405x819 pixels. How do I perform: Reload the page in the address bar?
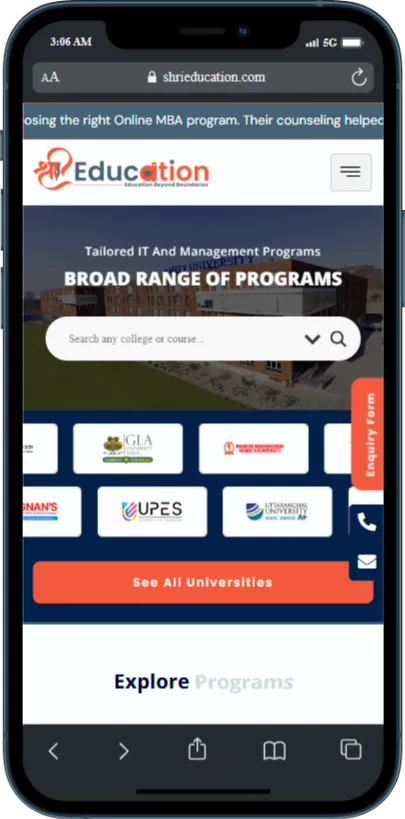359,78
